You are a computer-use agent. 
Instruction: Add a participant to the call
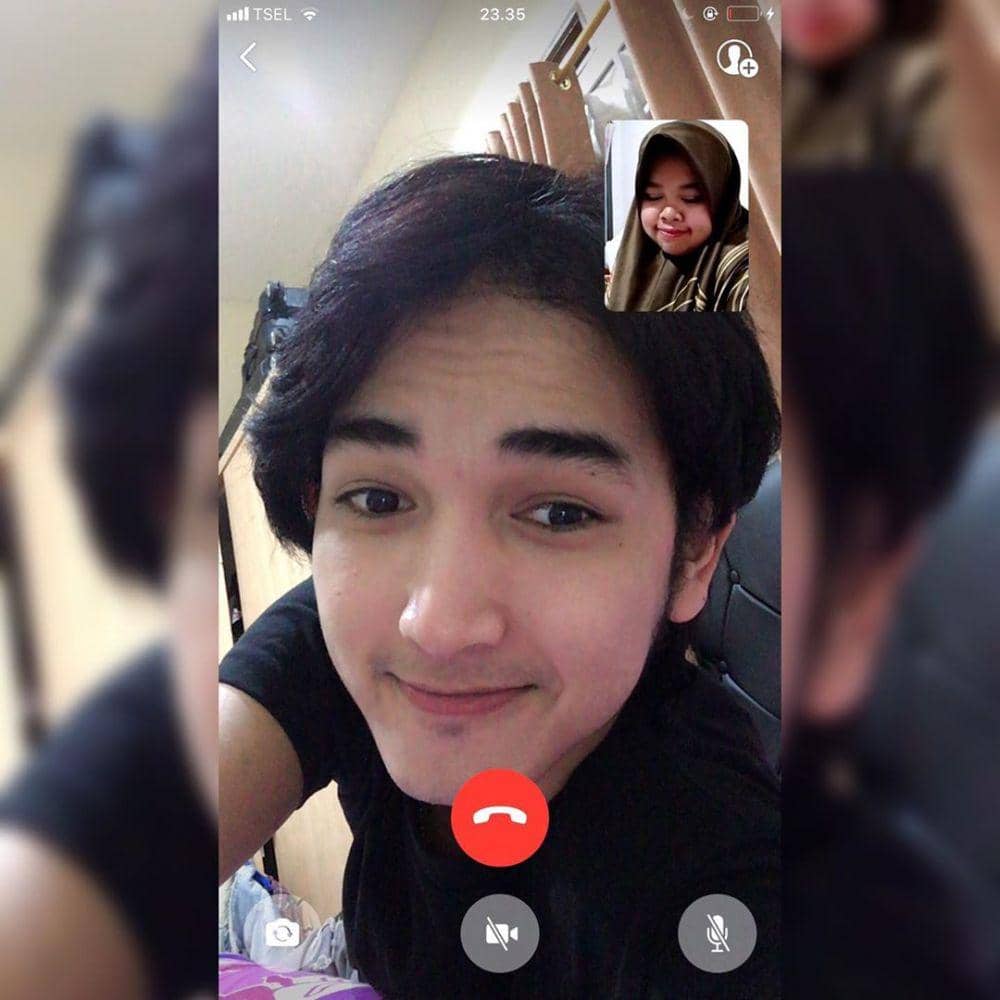(737, 58)
